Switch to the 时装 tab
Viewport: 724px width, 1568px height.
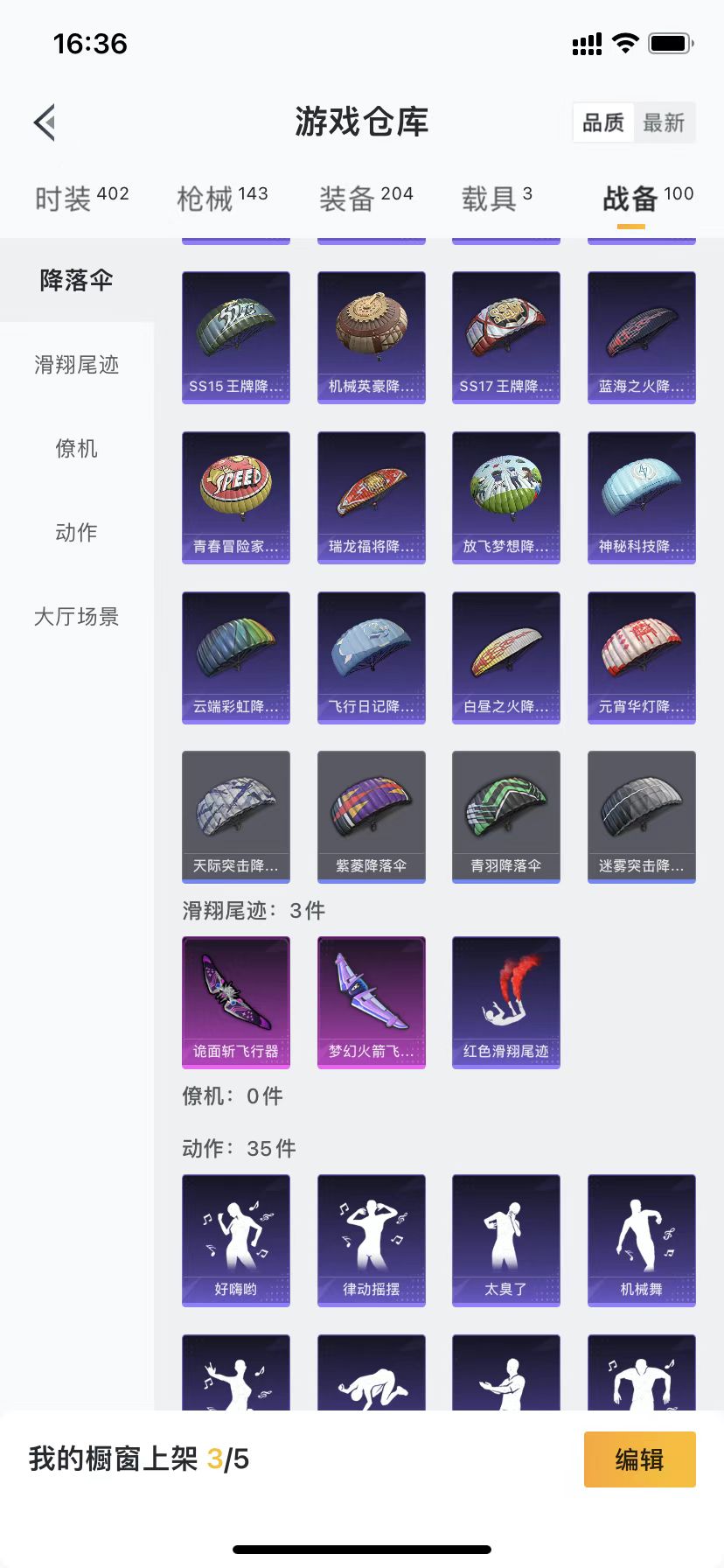[81, 198]
